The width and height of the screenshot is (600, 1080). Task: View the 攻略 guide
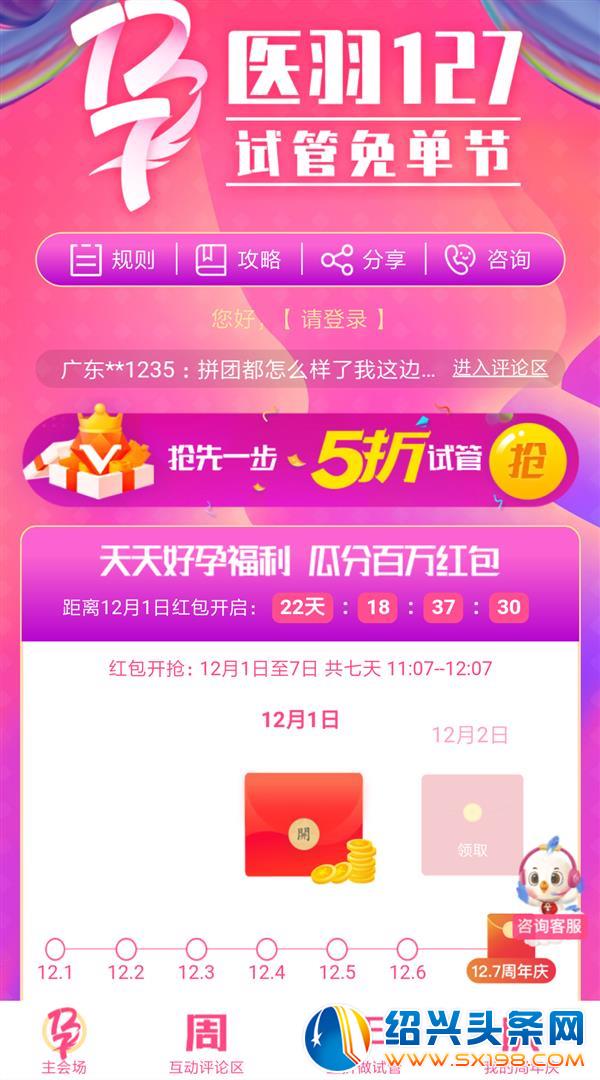tap(239, 261)
